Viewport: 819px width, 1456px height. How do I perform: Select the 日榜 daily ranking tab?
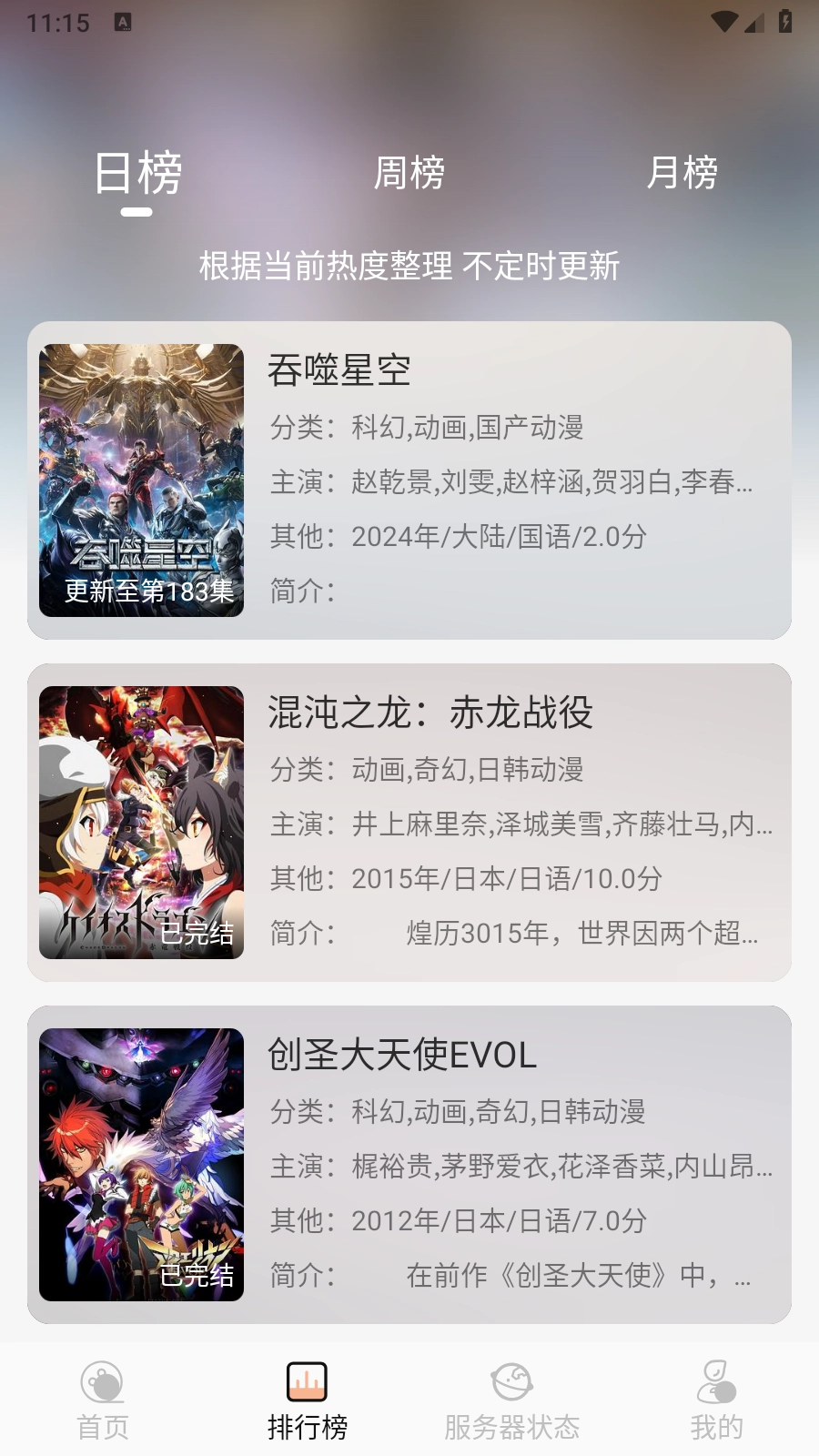[x=137, y=173]
